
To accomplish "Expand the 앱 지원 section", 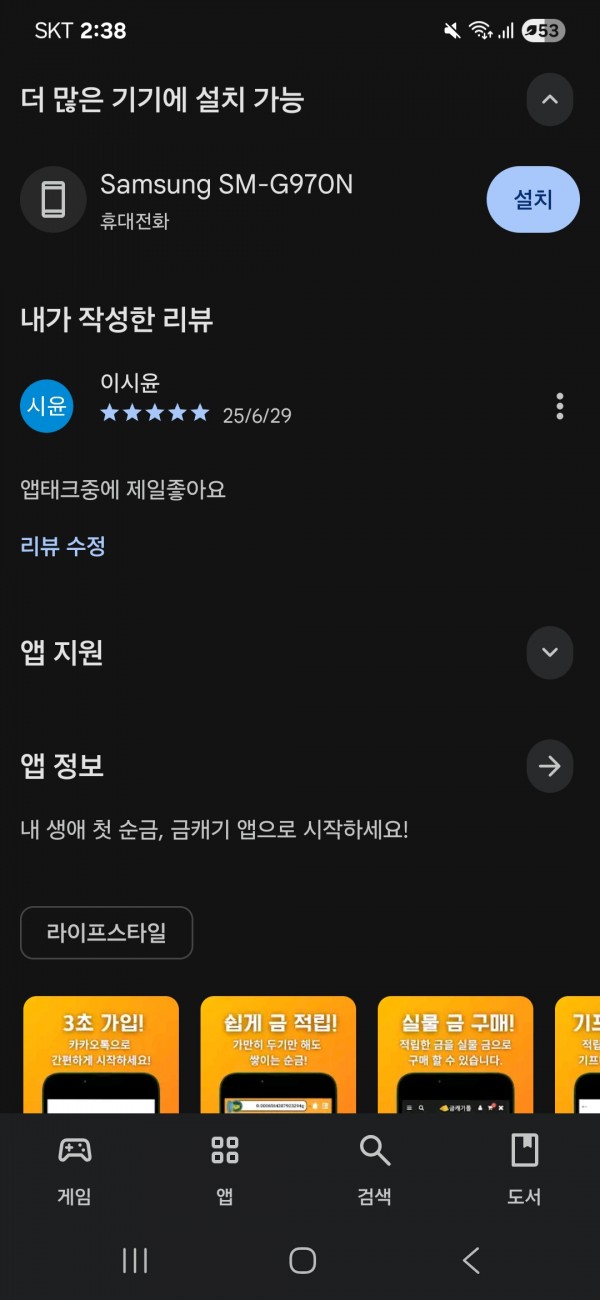I will (549, 652).
